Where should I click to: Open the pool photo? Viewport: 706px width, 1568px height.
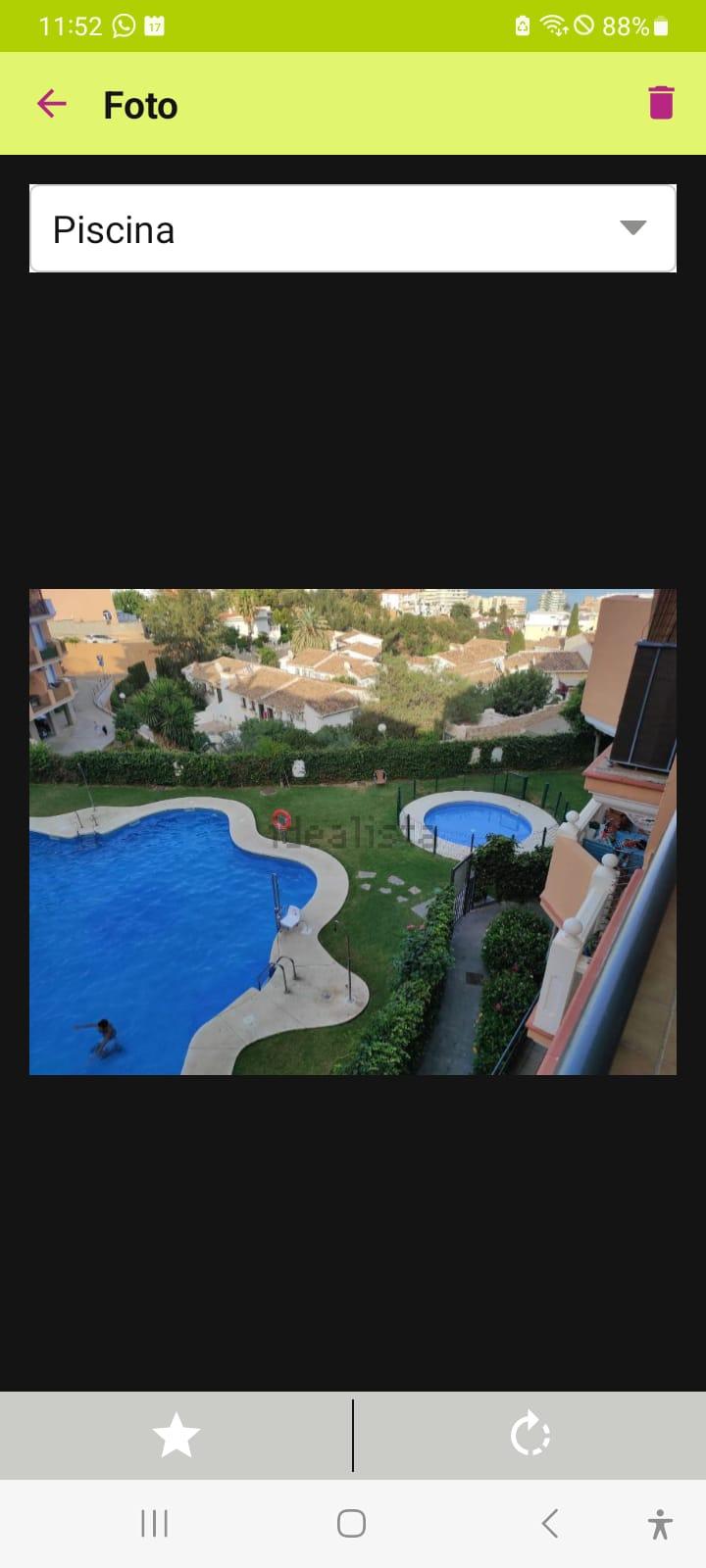(x=353, y=832)
